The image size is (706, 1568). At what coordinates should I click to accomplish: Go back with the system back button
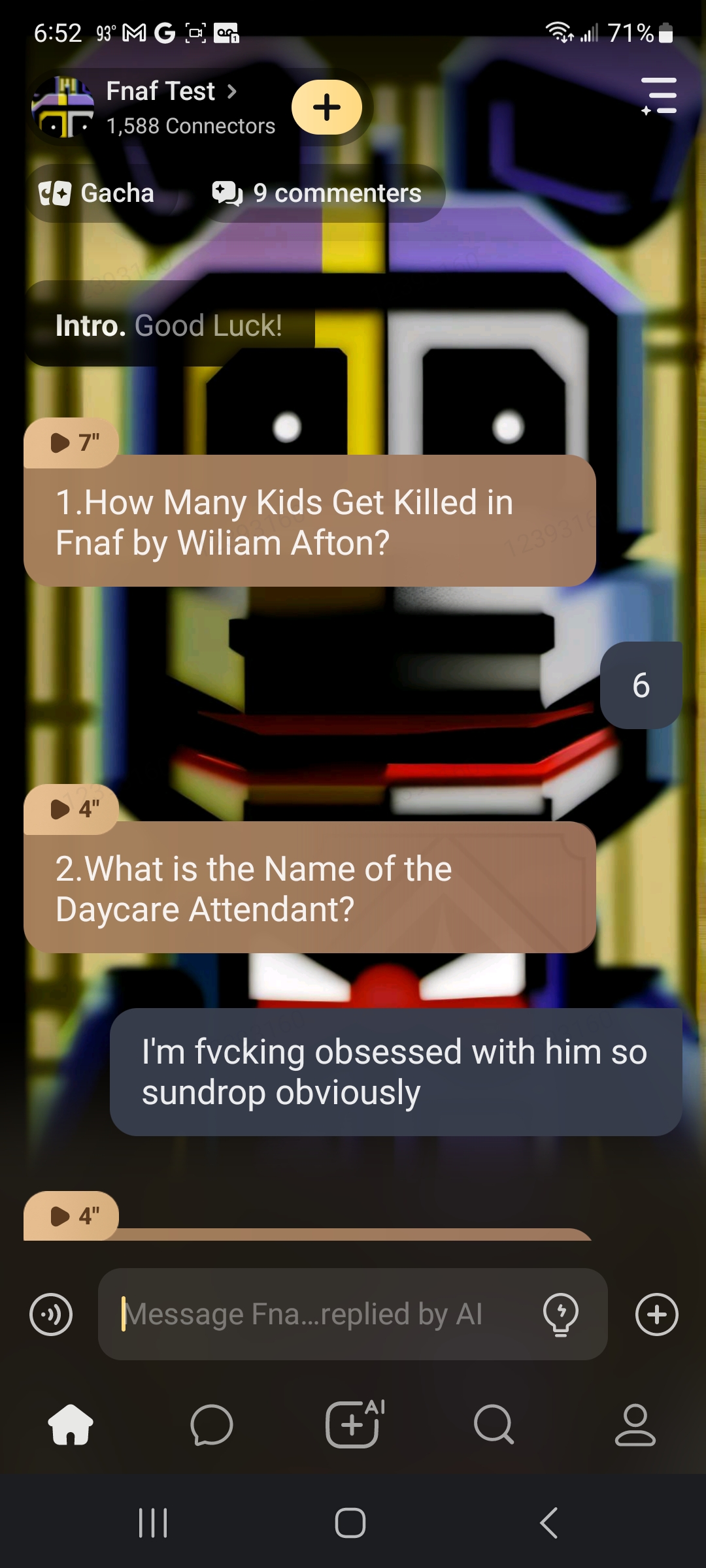tap(549, 1523)
